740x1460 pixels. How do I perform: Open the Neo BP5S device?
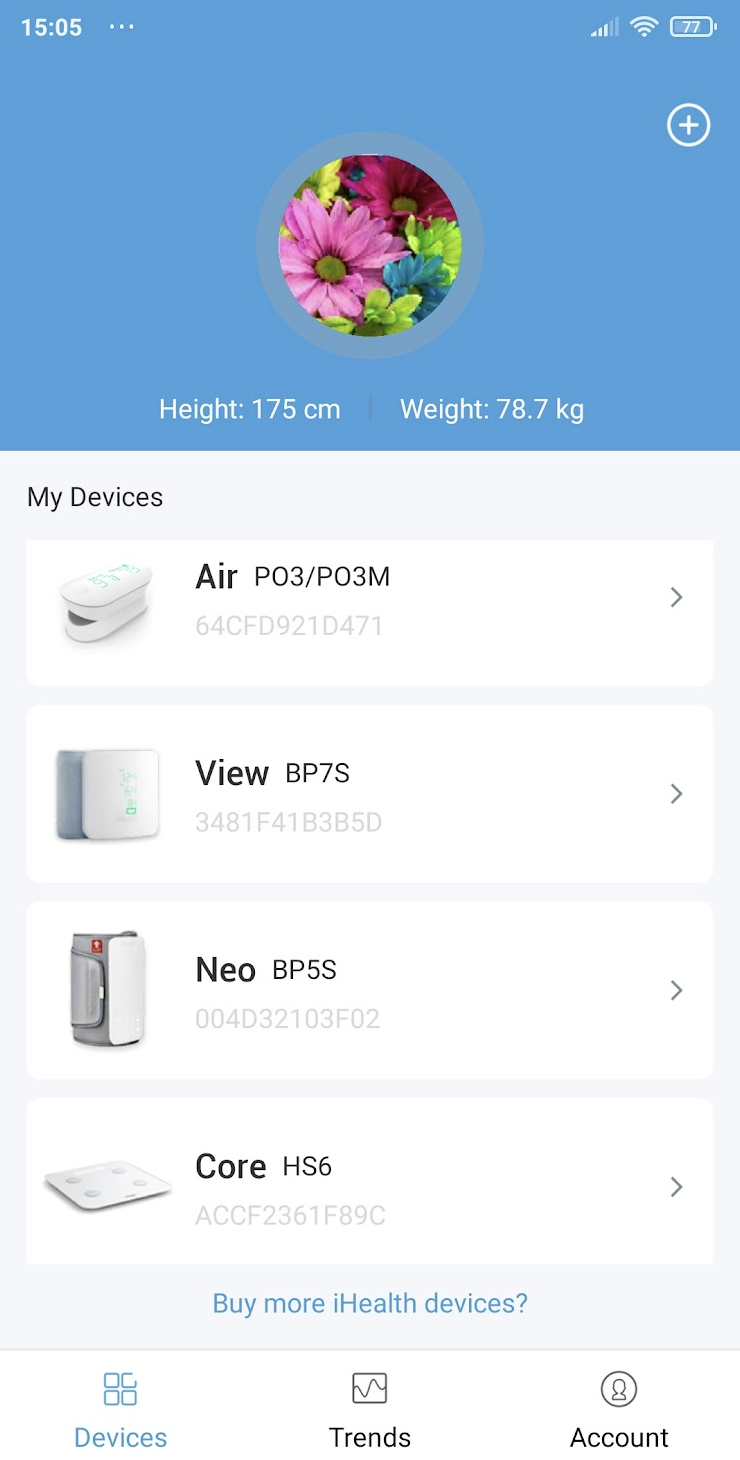pos(370,990)
